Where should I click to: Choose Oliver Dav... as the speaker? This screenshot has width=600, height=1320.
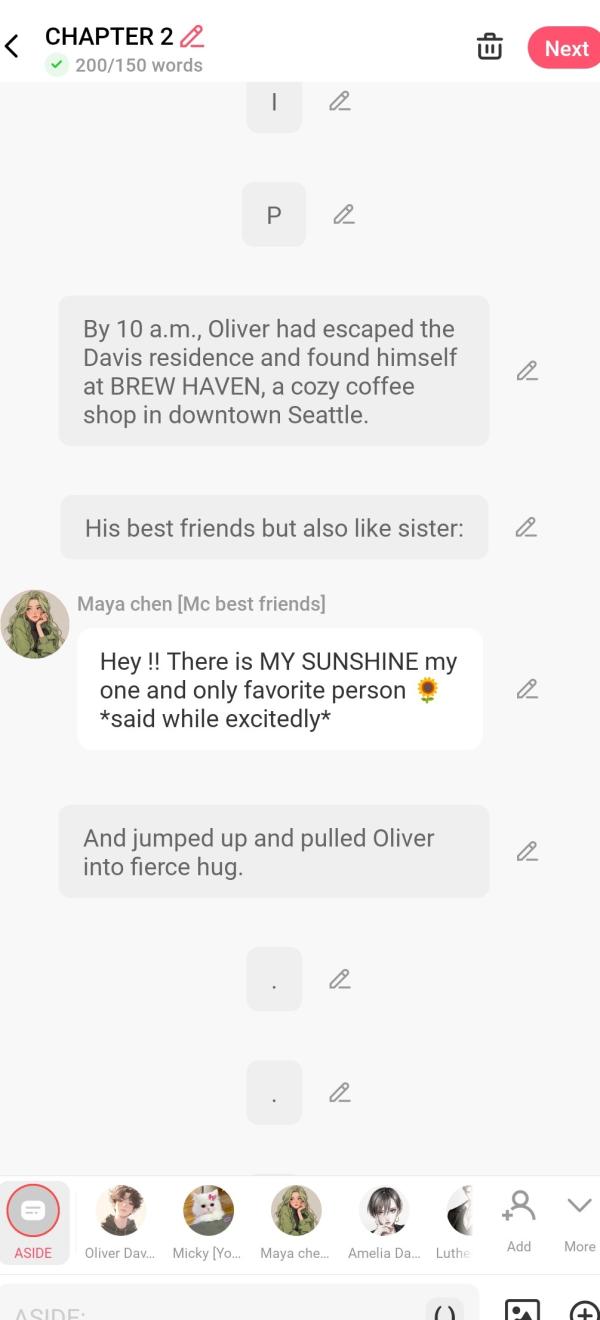(120, 1222)
